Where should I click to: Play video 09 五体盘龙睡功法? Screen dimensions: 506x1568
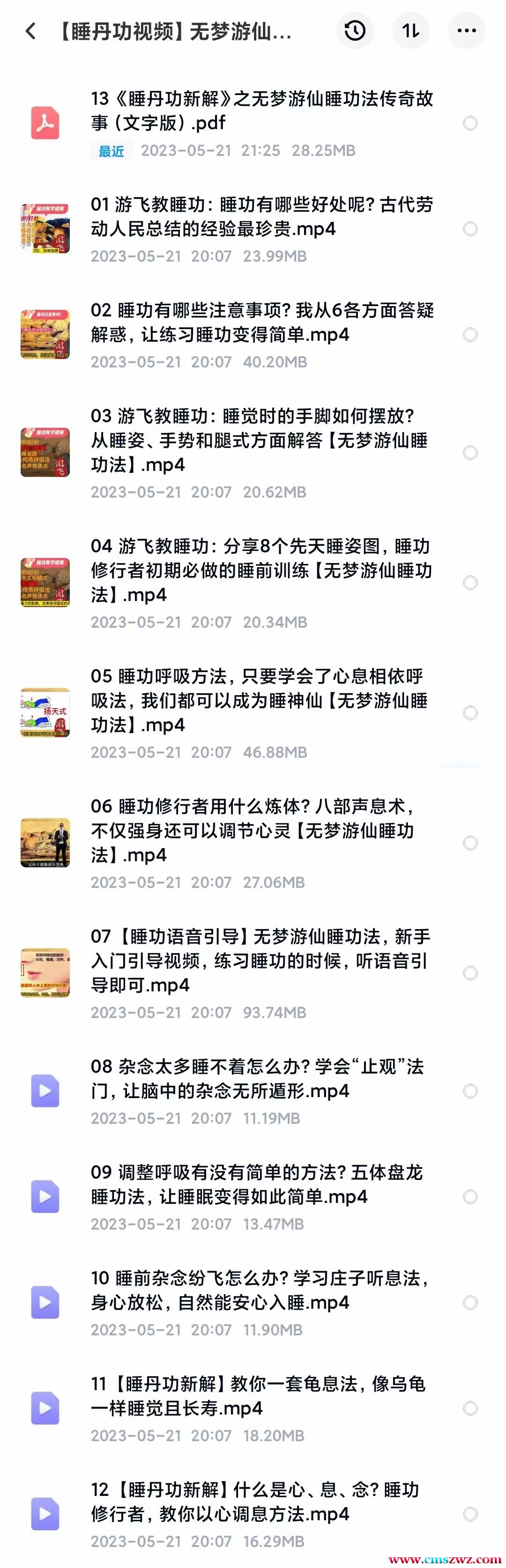(x=262, y=1185)
